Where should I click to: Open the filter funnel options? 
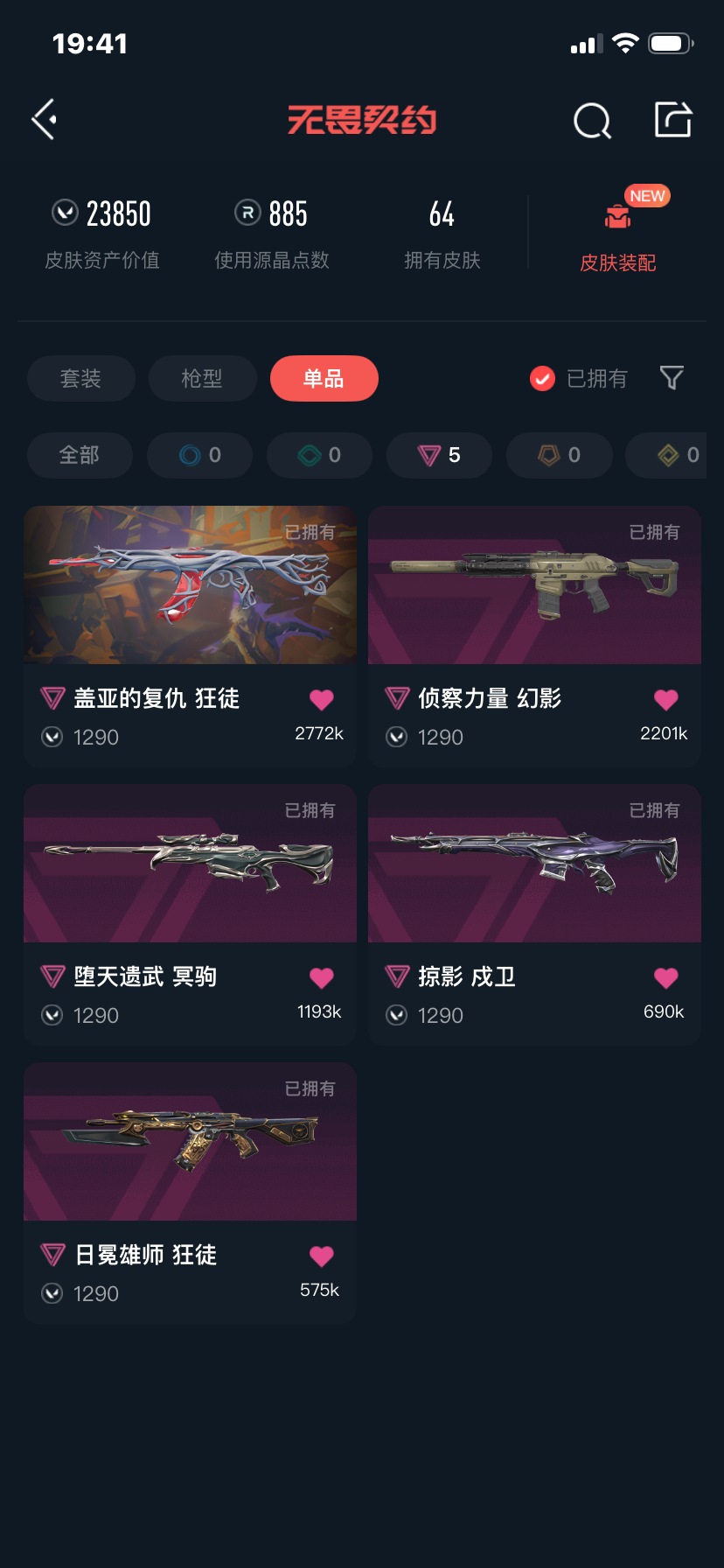(671, 378)
